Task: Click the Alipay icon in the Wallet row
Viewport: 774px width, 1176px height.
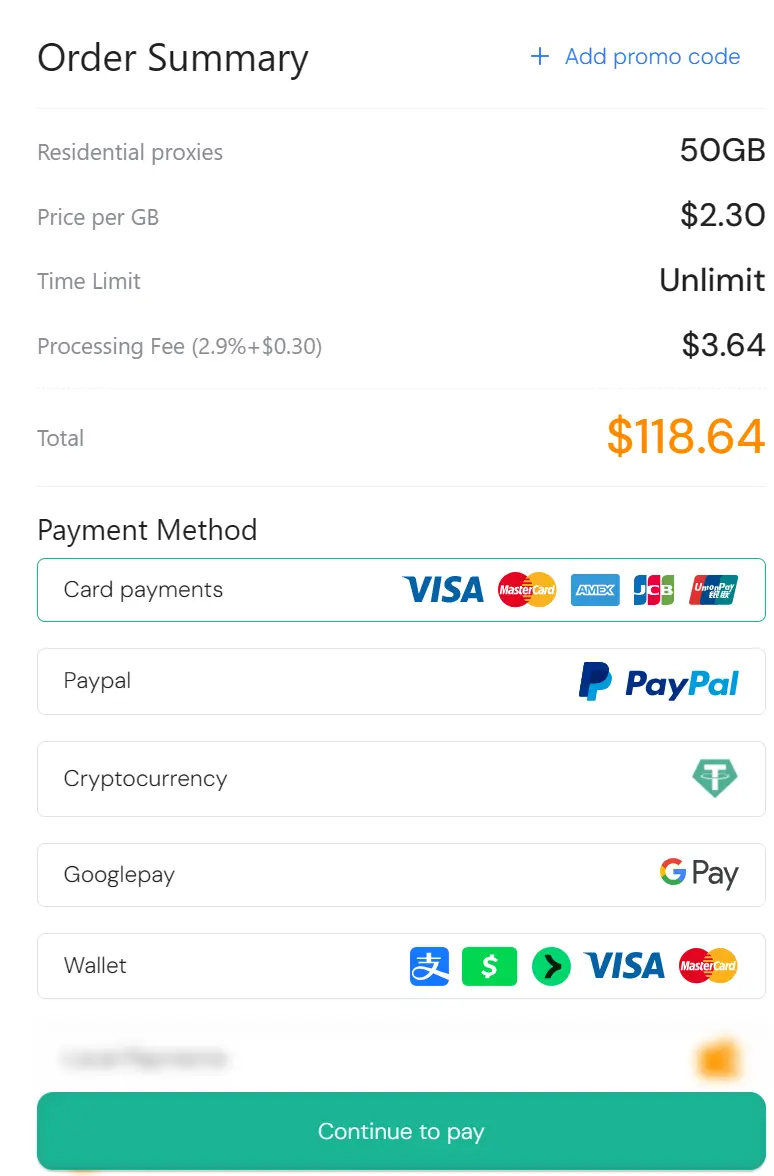Action: pos(429,965)
